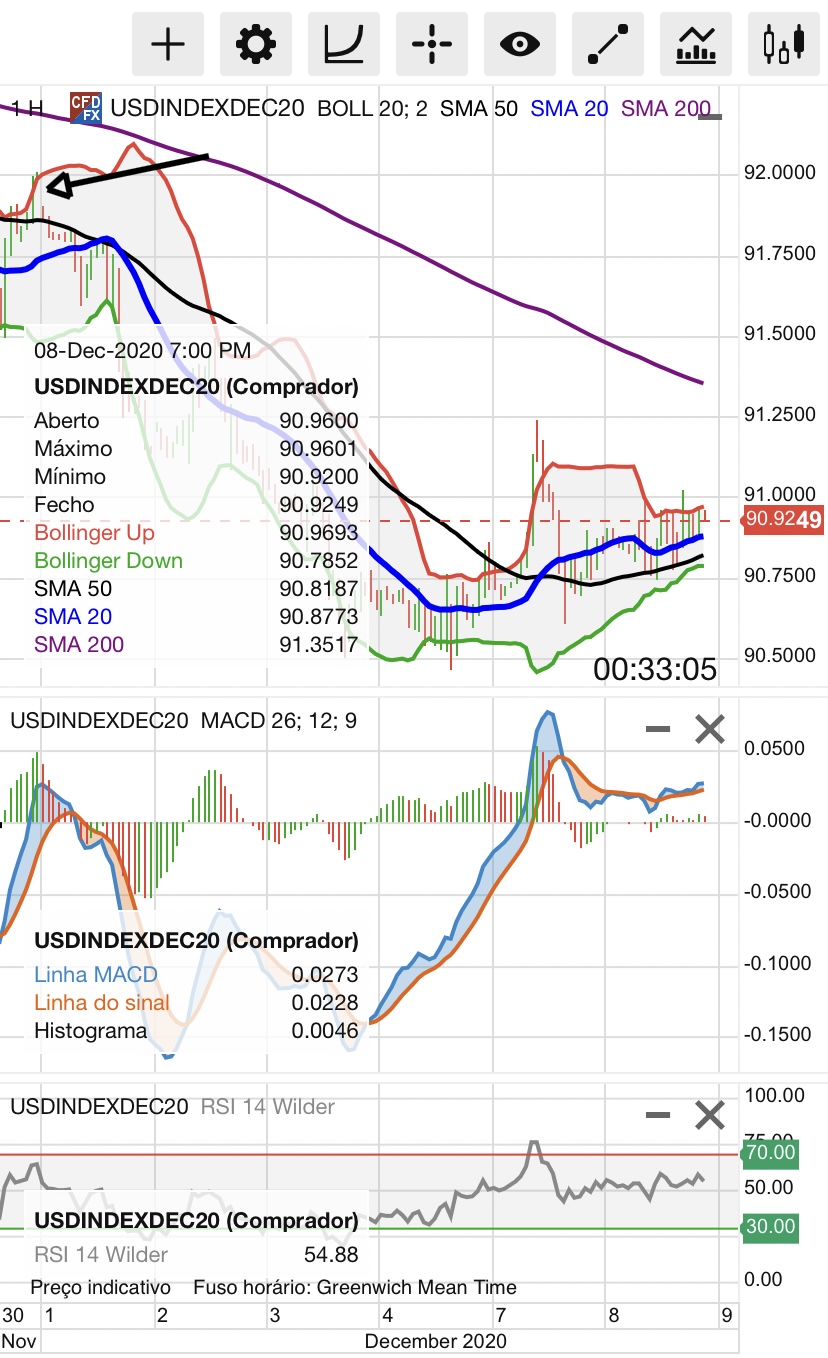Change the 1 H timeframe
This screenshot has width=828, height=1358.
click(x=26, y=108)
